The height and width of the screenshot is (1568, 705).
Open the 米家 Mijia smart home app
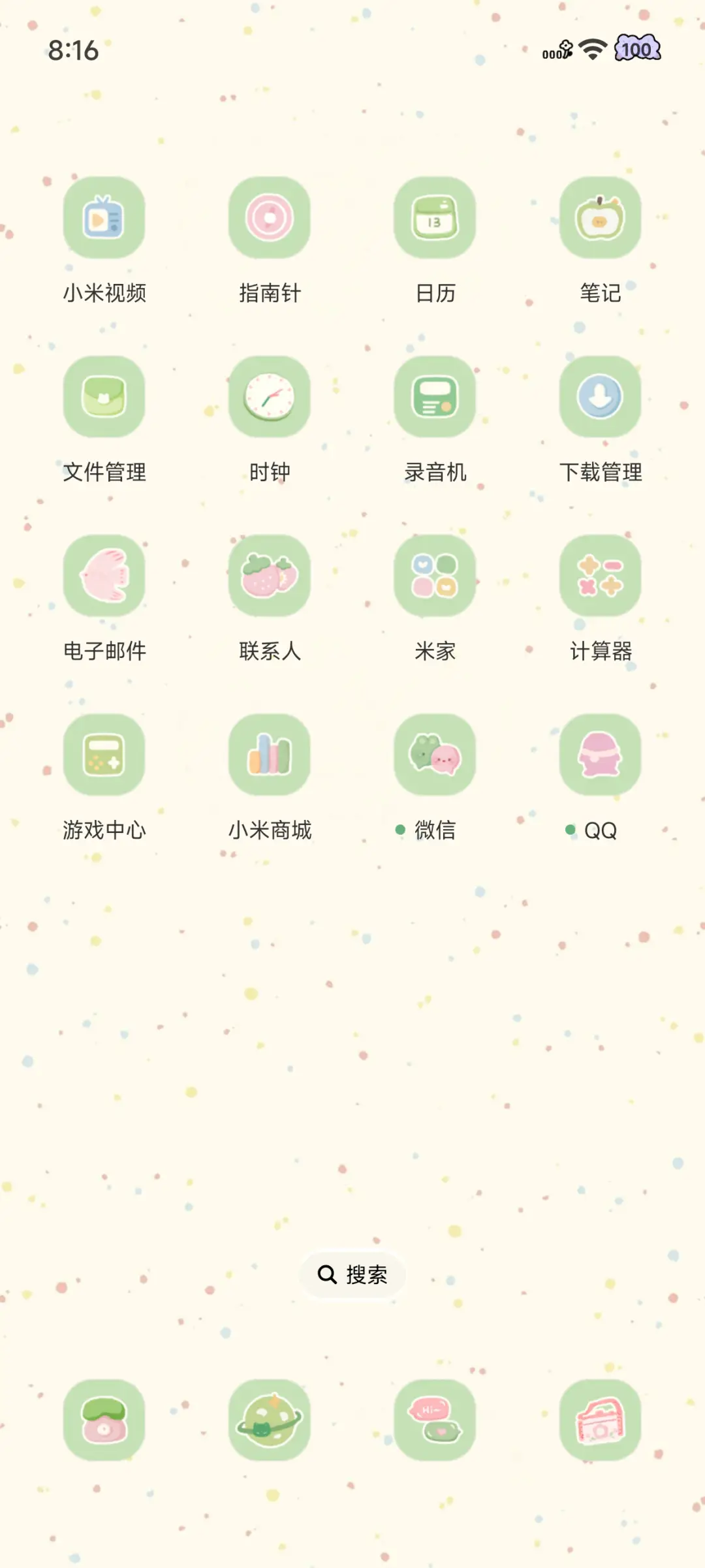click(x=435, y=576)
